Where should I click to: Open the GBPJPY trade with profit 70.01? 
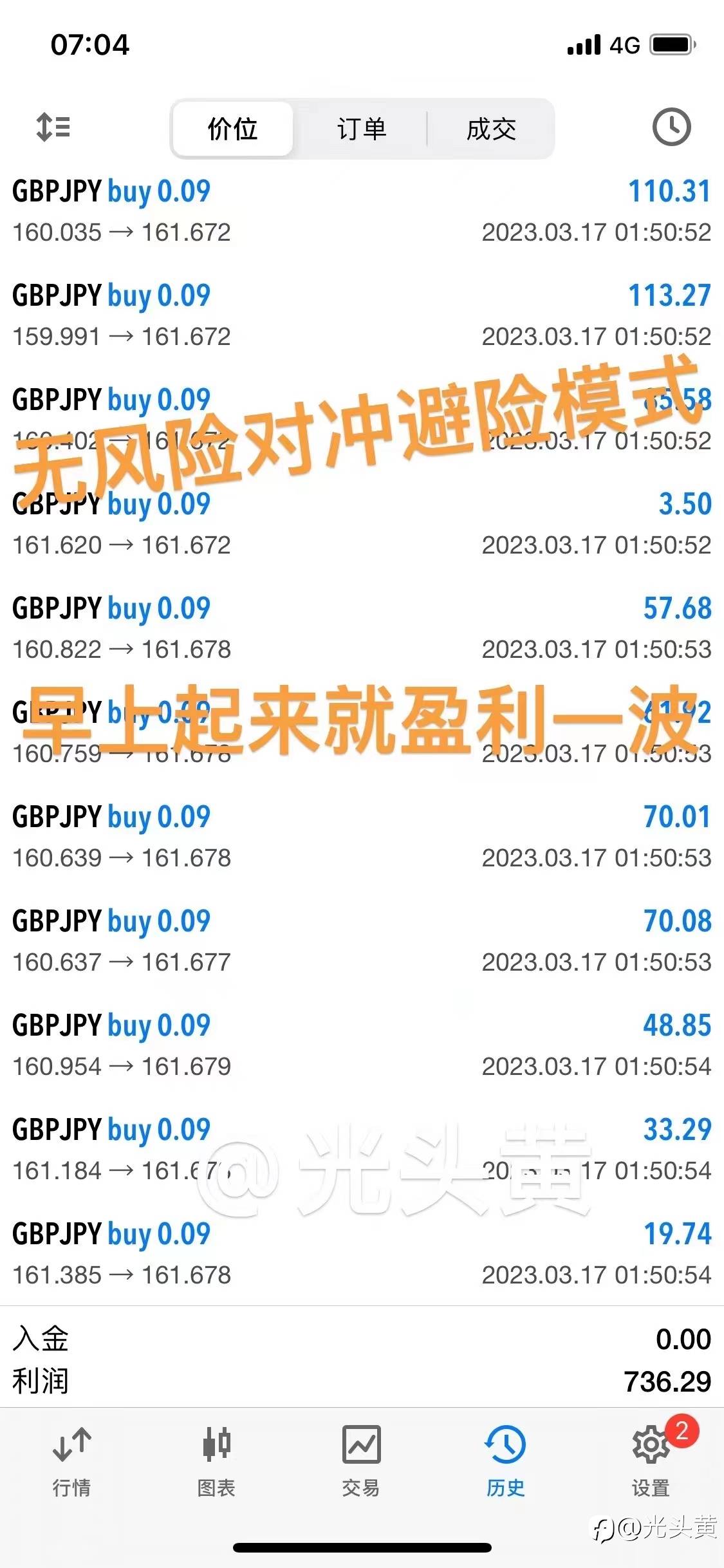click(x=362, y=837)
